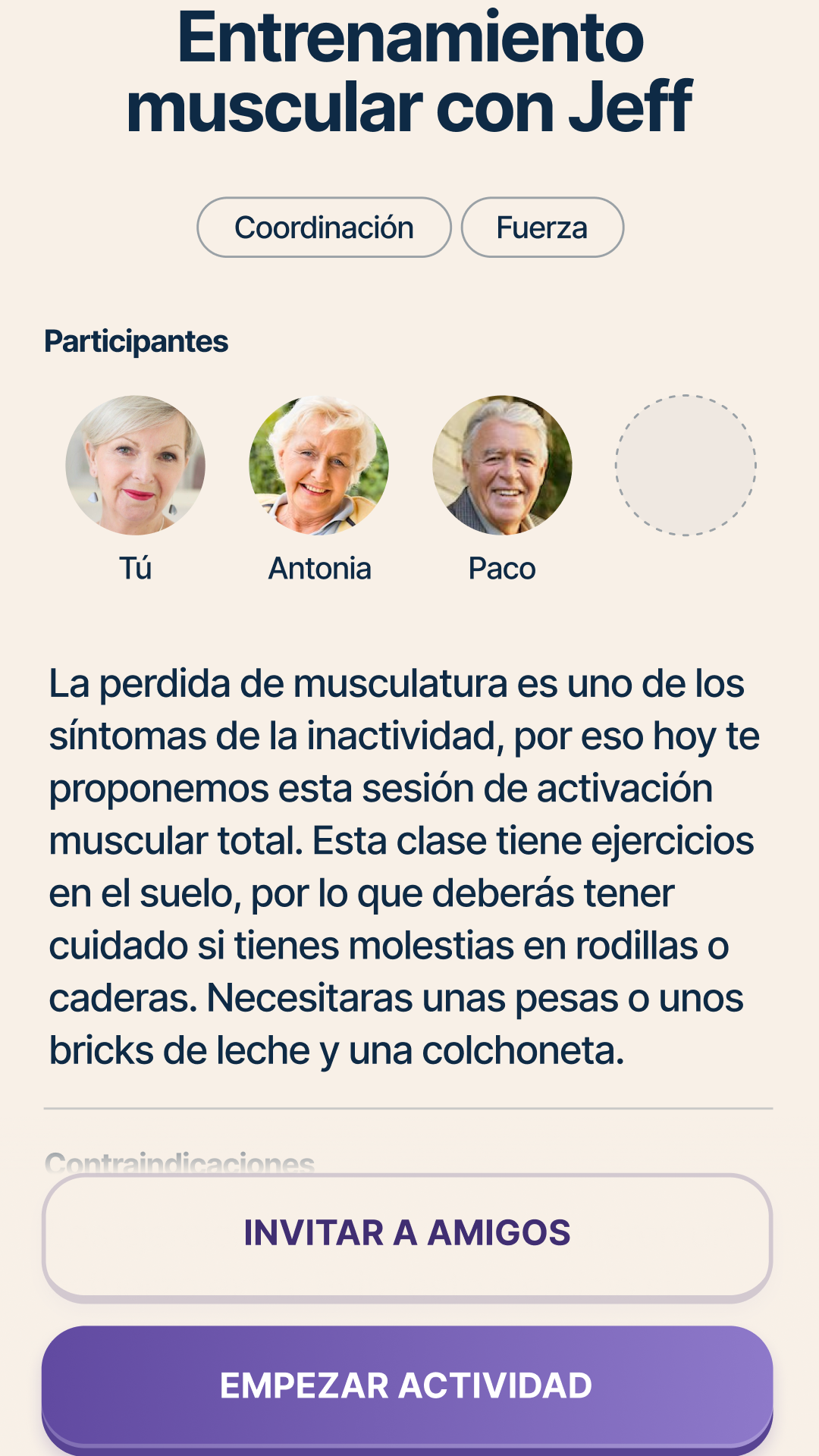This screenshot has width=819, height=1456.
Task: Open your own avatar labeled Tú
Action: pos(135,465)
